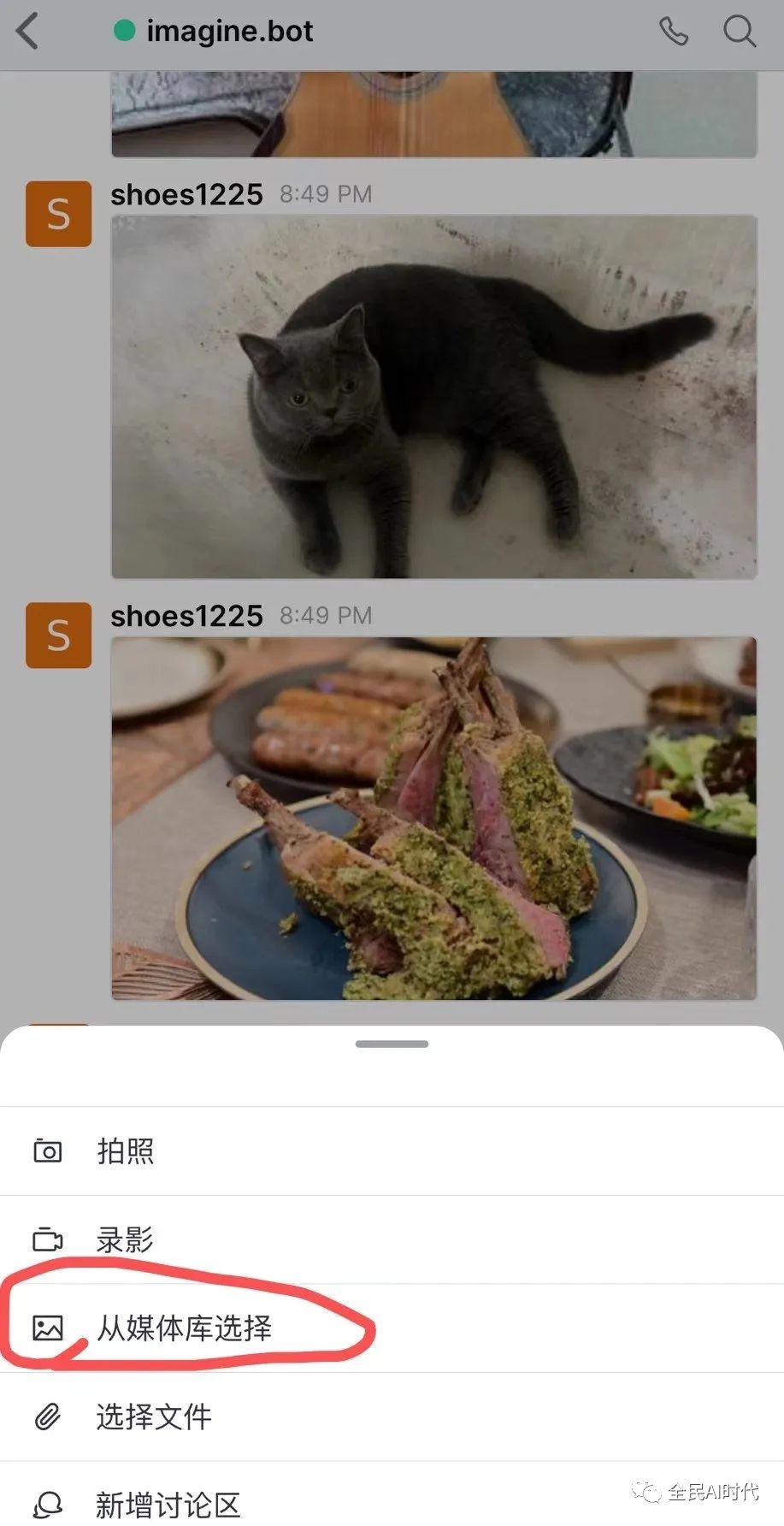Open the lamb rack food picture

tap(433, 818)
